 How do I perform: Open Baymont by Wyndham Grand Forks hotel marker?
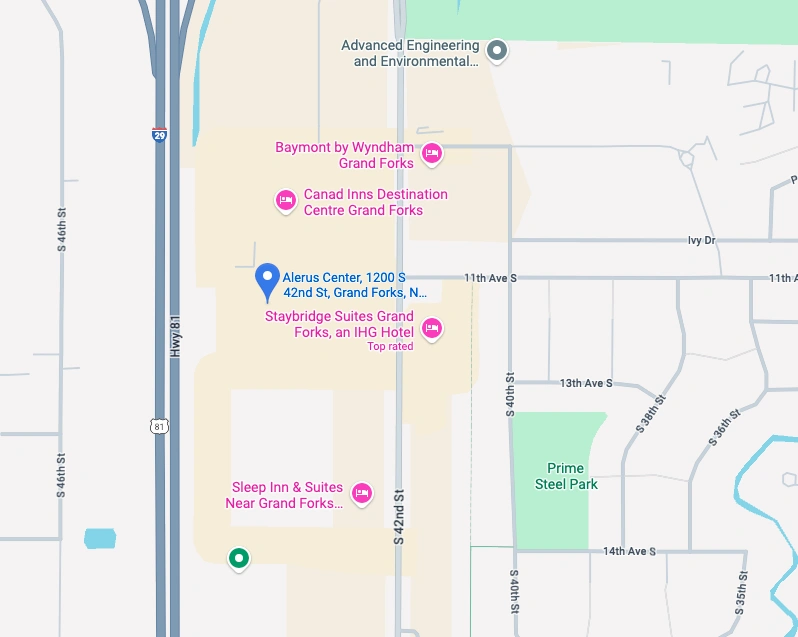pyautogui.click(x=432, y=153)
